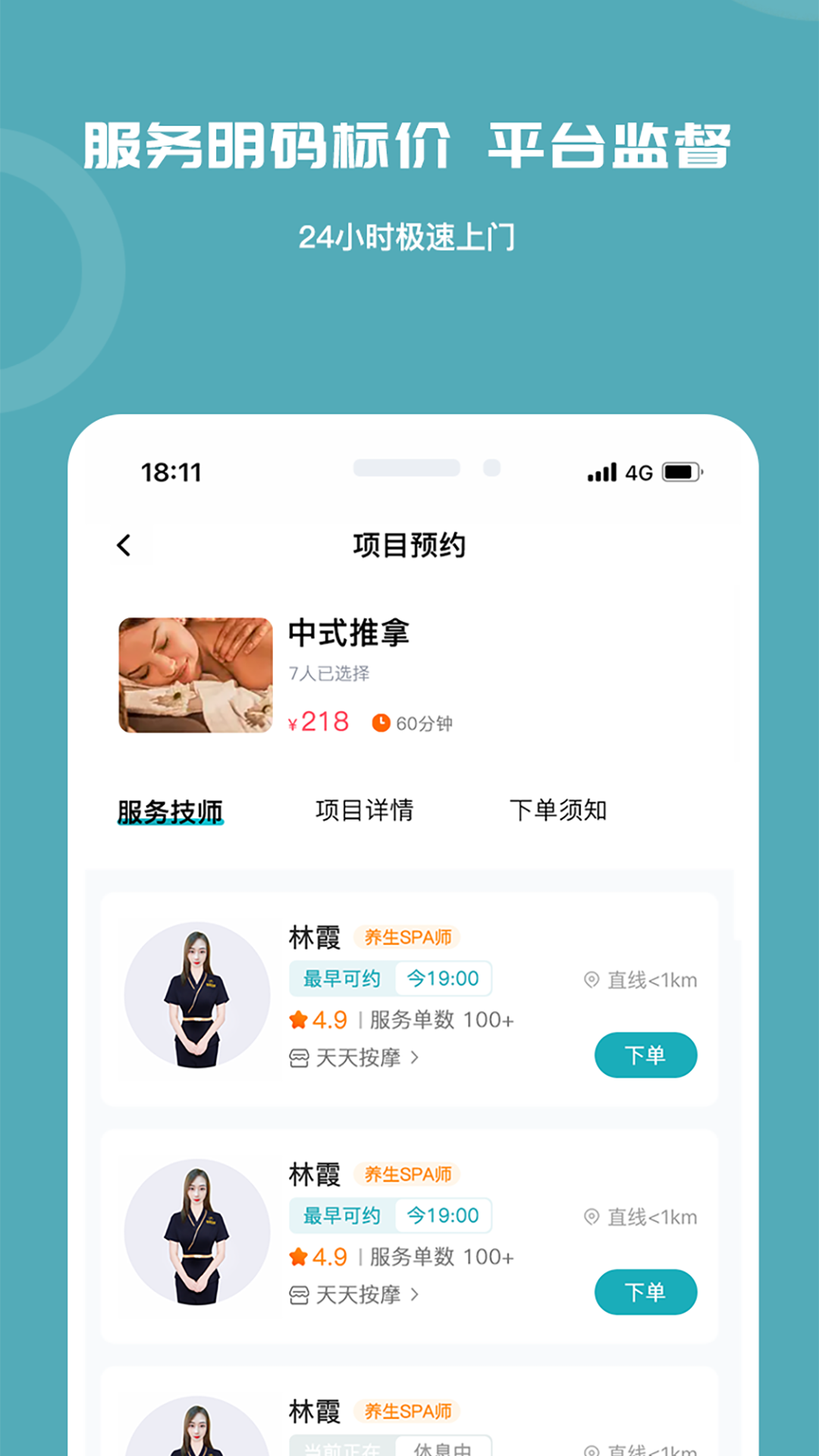The image size is (819, 1456).
Task: Click the red ¥218 price label
Action: 319,723
